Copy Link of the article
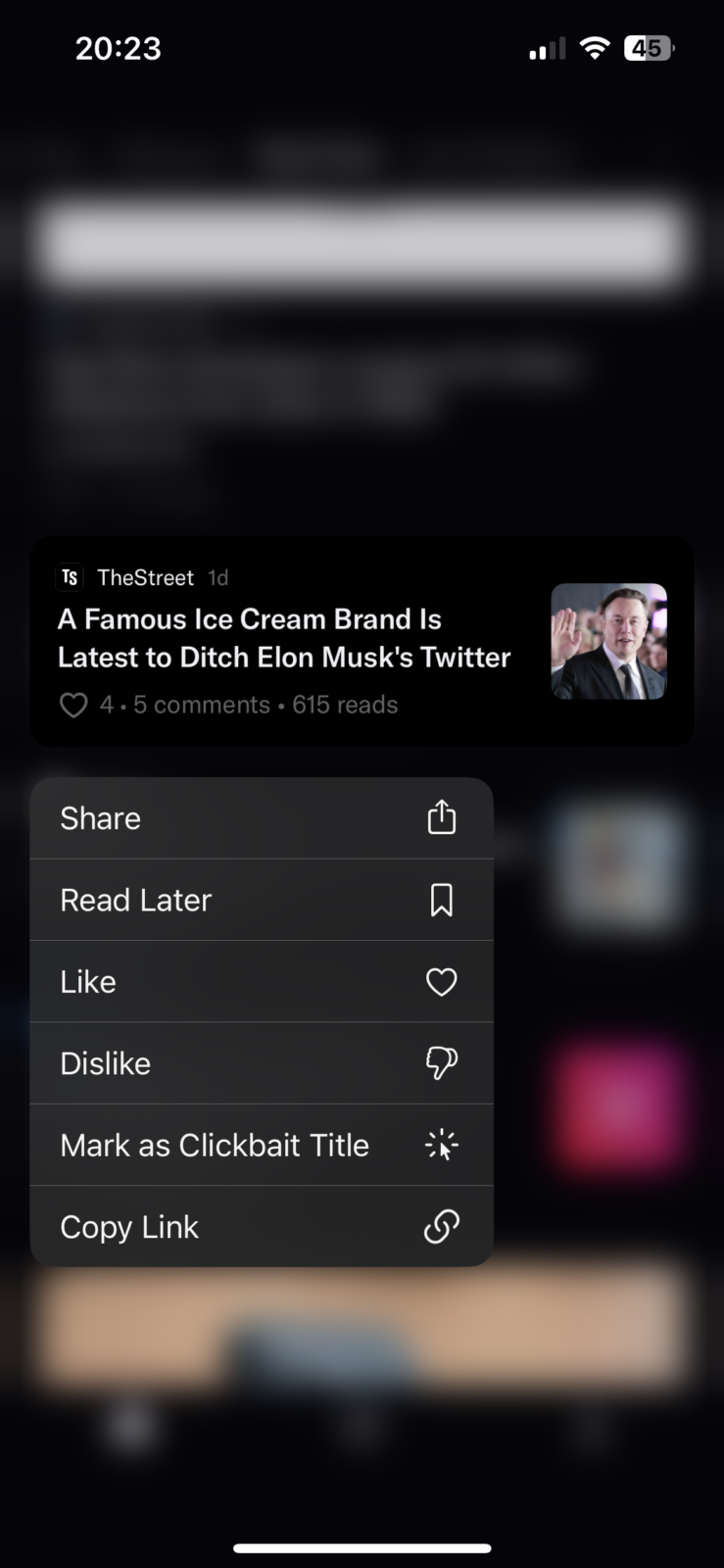Viewport: 724px width, 1568px height. point(261,1227)
